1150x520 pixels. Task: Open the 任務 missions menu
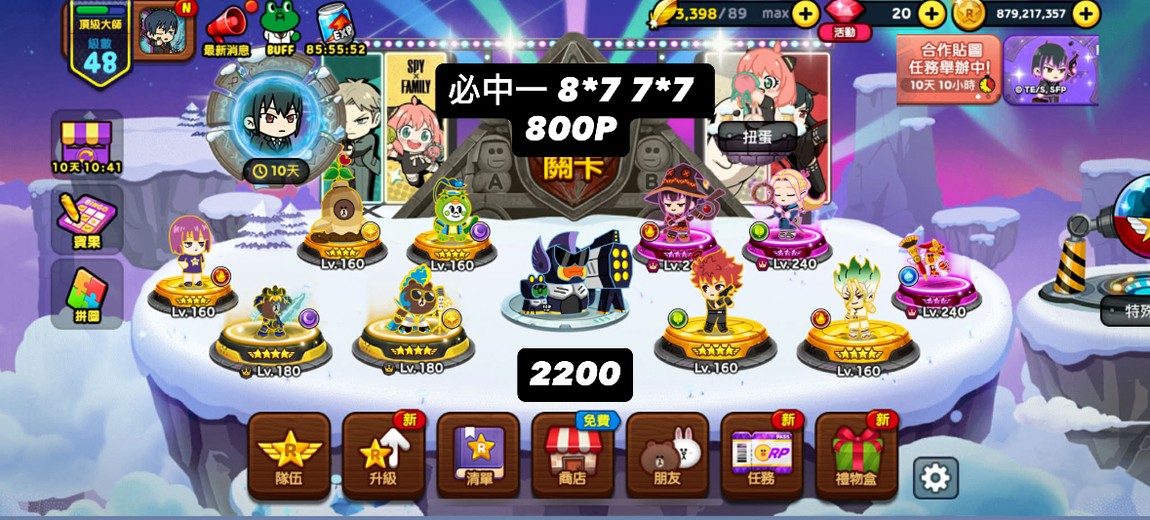[761, 455]
